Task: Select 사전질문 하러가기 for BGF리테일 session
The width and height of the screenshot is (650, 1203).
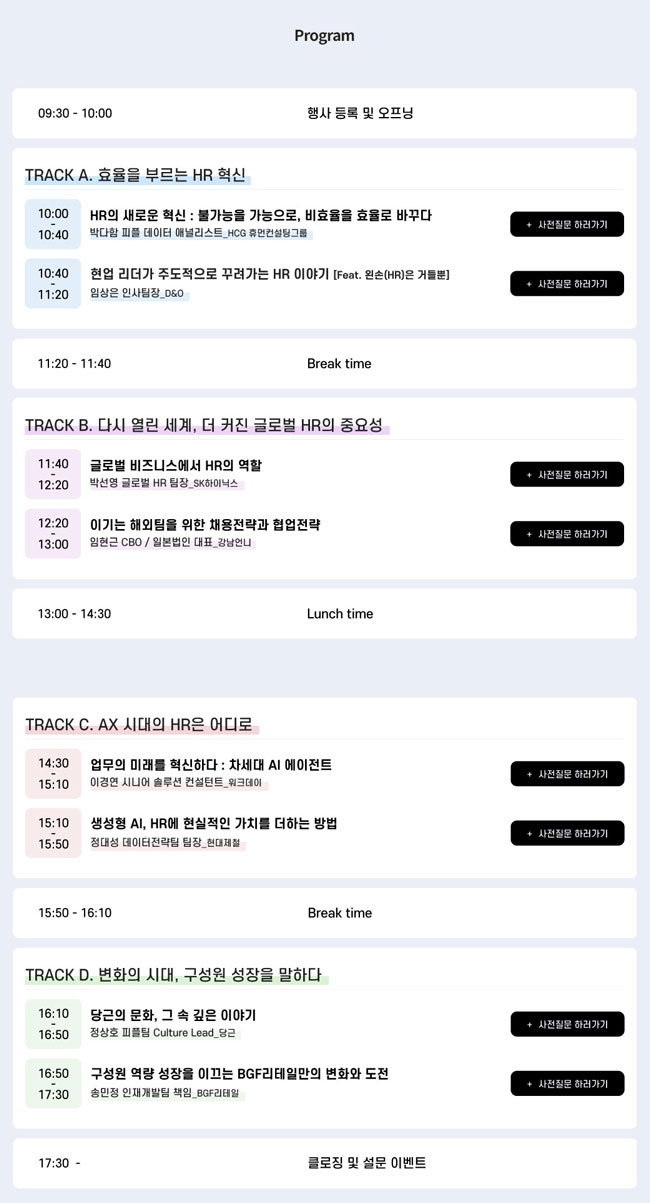Action: coord(567,1083)
